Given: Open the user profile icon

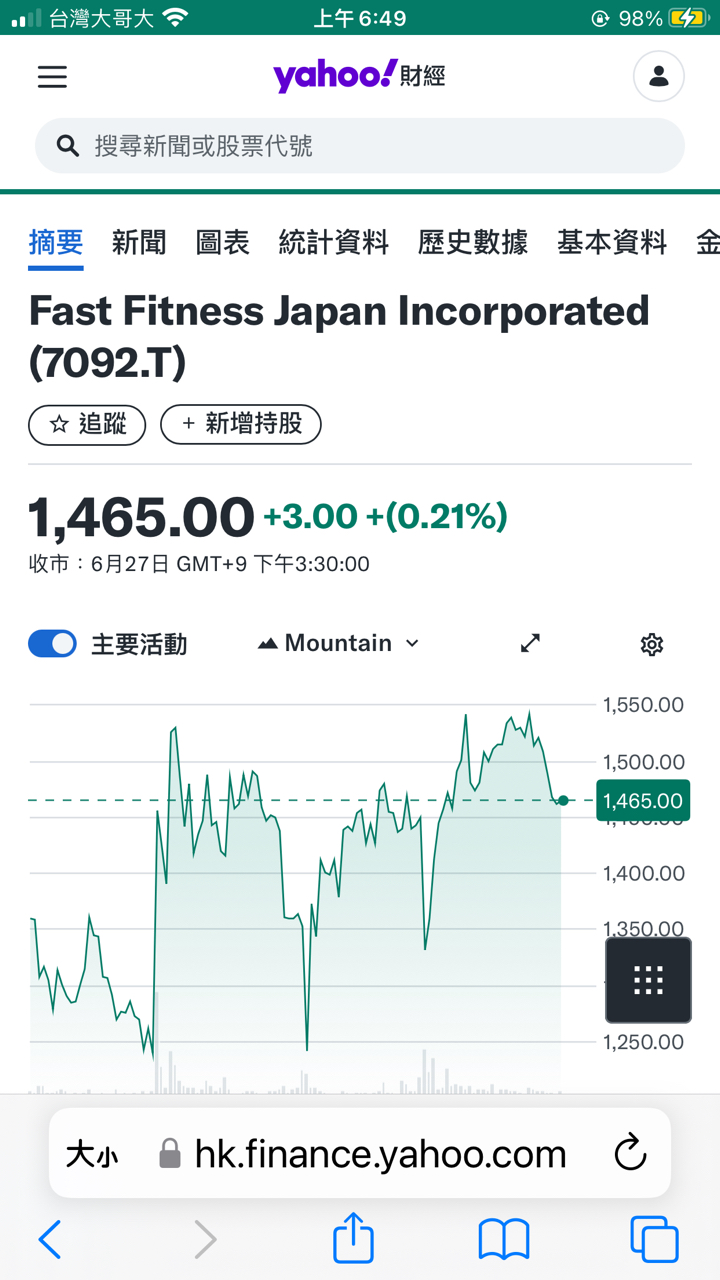Looking at the screenshot, I should (x=659, y=76).
